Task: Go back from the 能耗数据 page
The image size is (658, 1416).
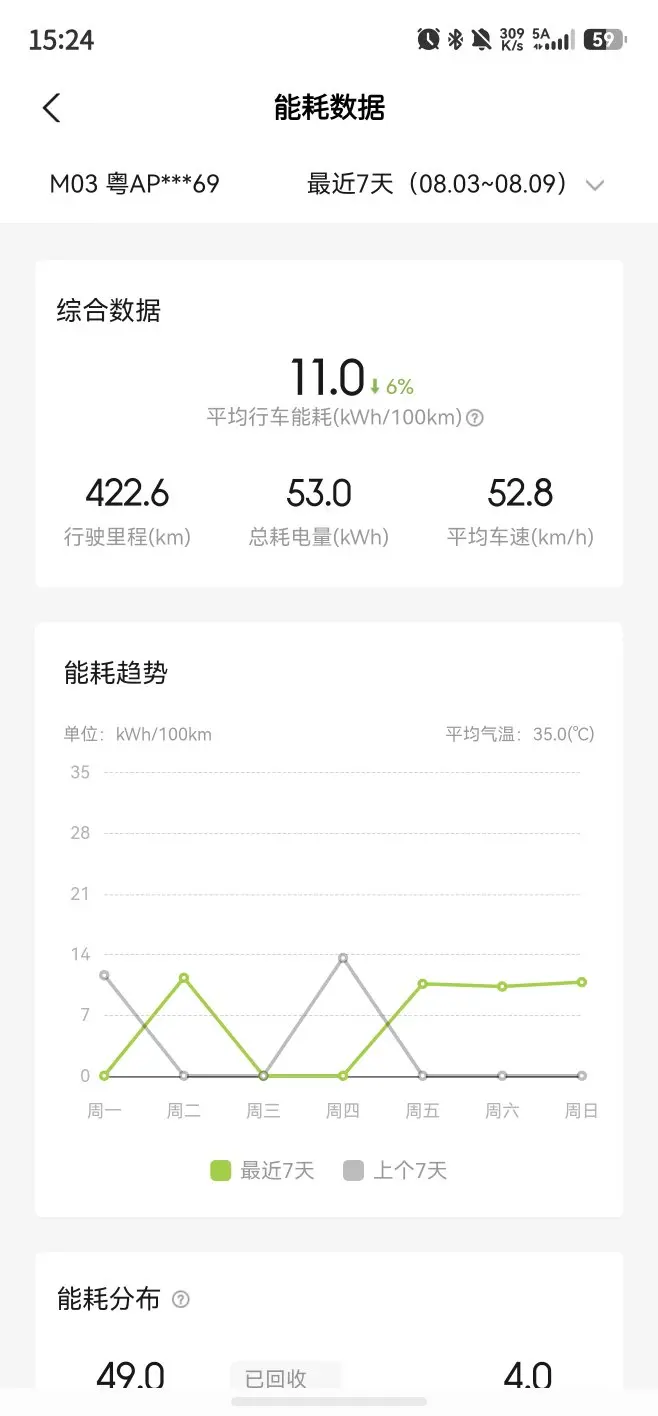Action: click(x=51, y=108)
